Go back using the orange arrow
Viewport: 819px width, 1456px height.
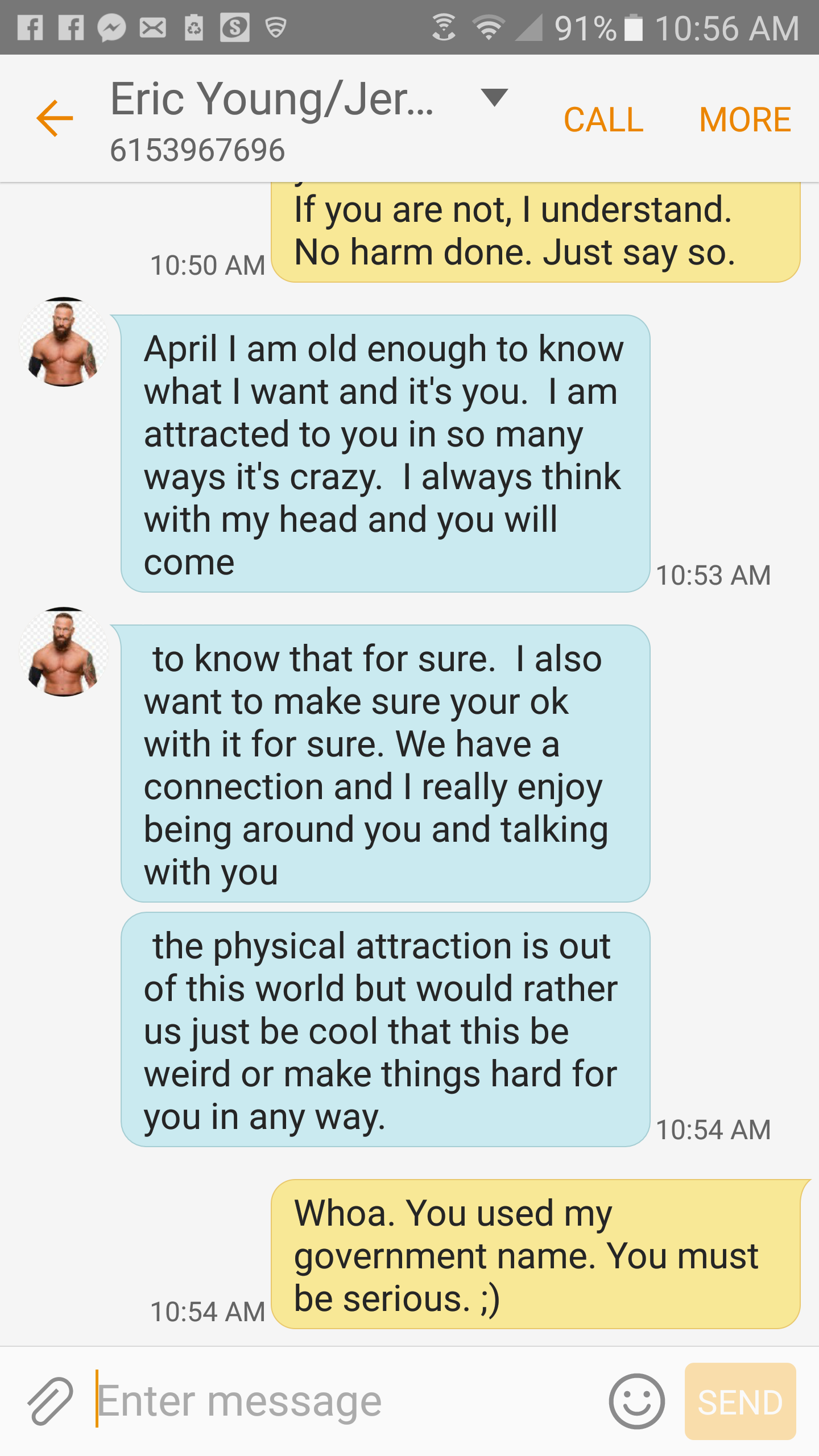(55, 118)
